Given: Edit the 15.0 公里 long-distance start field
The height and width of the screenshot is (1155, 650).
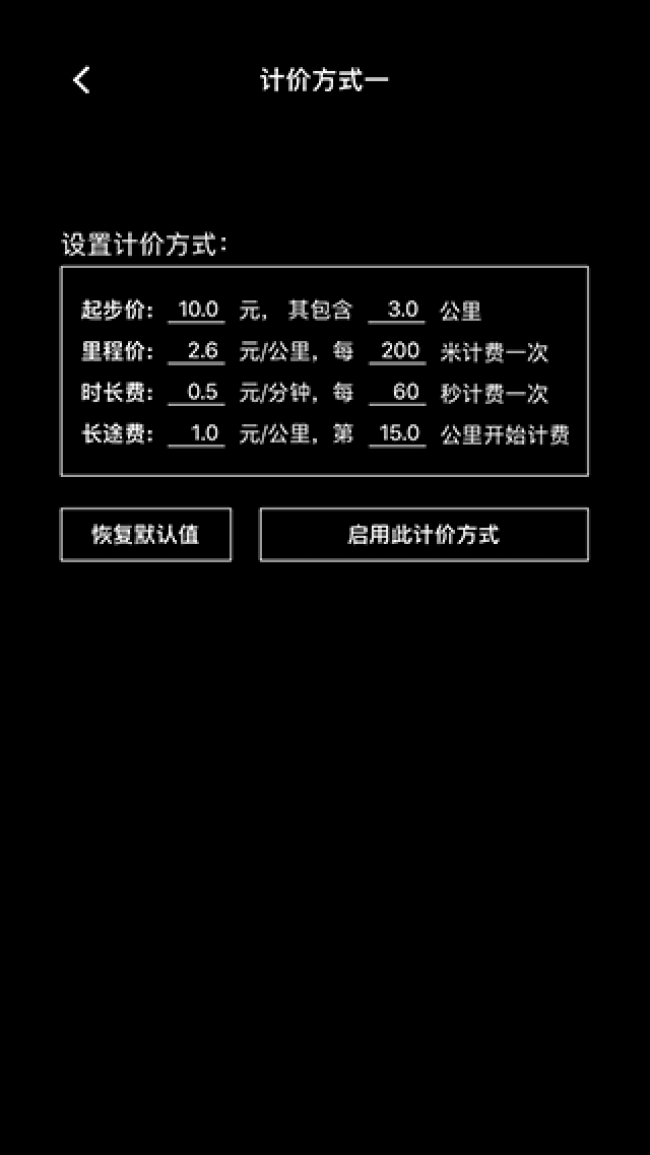Looking at the screenshot, I should tap(398, 435).
